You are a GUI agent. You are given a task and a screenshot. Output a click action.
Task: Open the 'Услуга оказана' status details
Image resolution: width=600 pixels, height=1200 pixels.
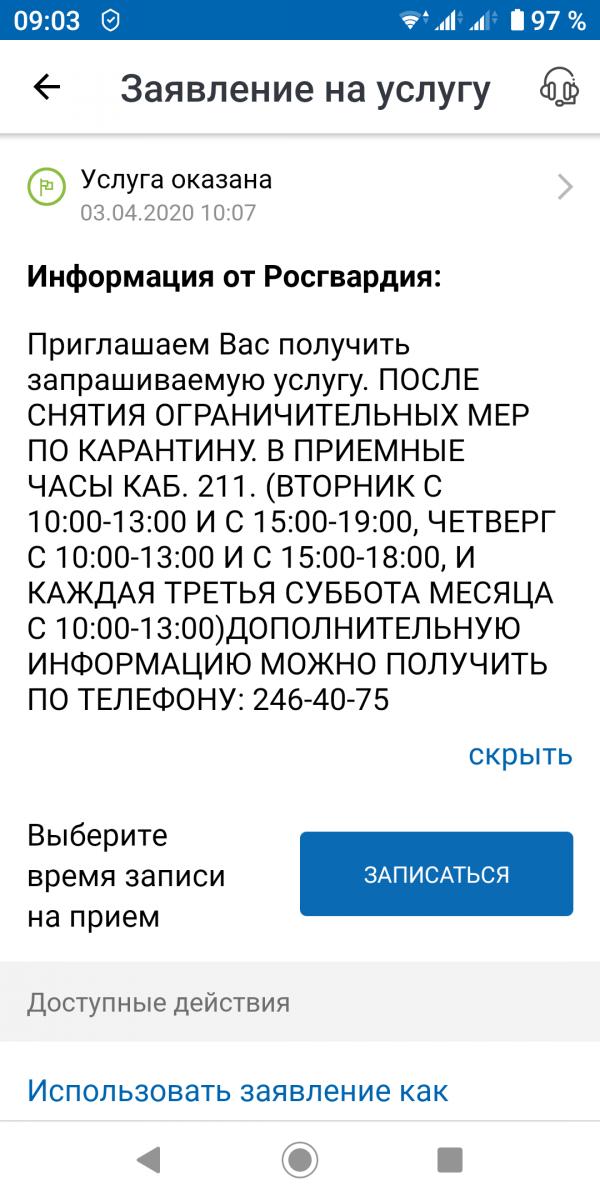pyautogui.click(x=300, y=195)
